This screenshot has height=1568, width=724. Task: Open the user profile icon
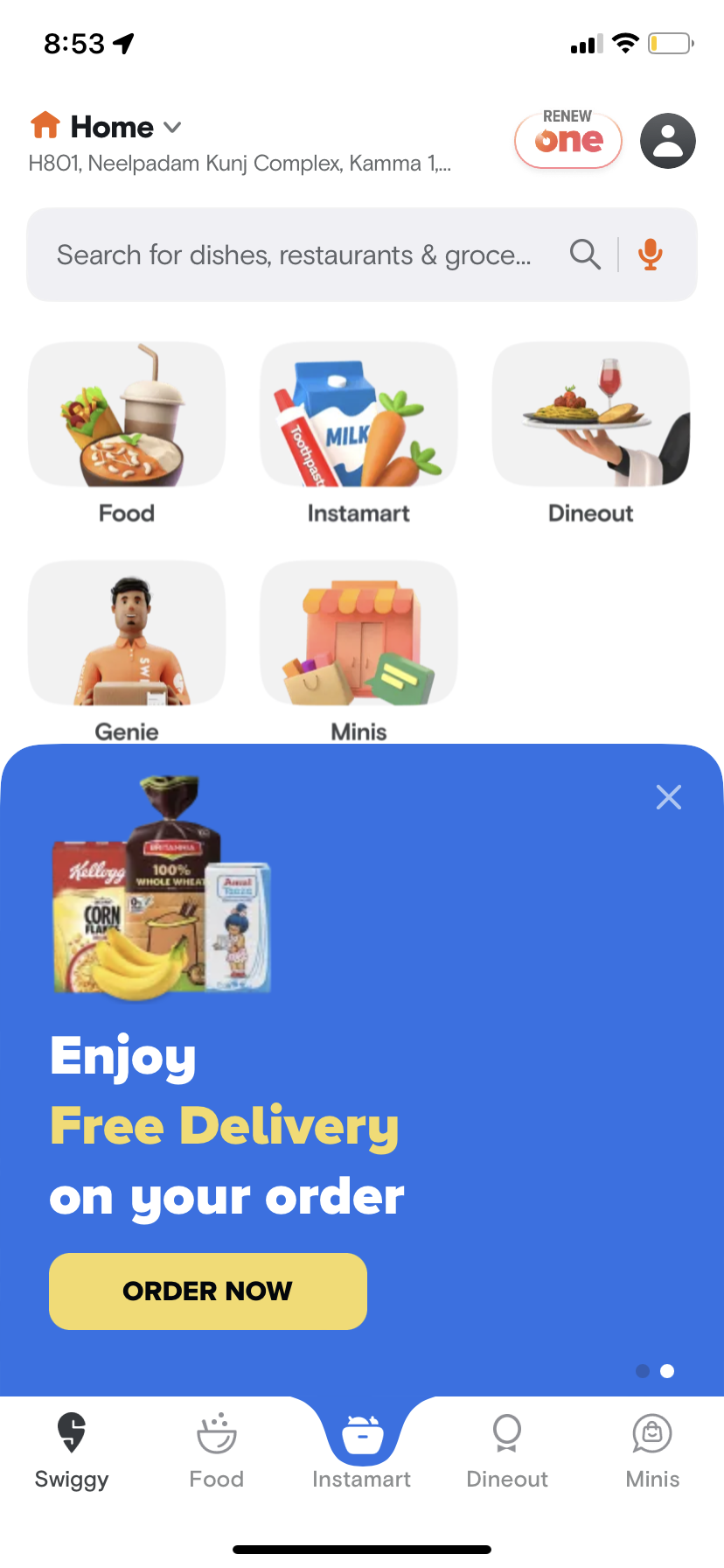[x=668, y=141]
